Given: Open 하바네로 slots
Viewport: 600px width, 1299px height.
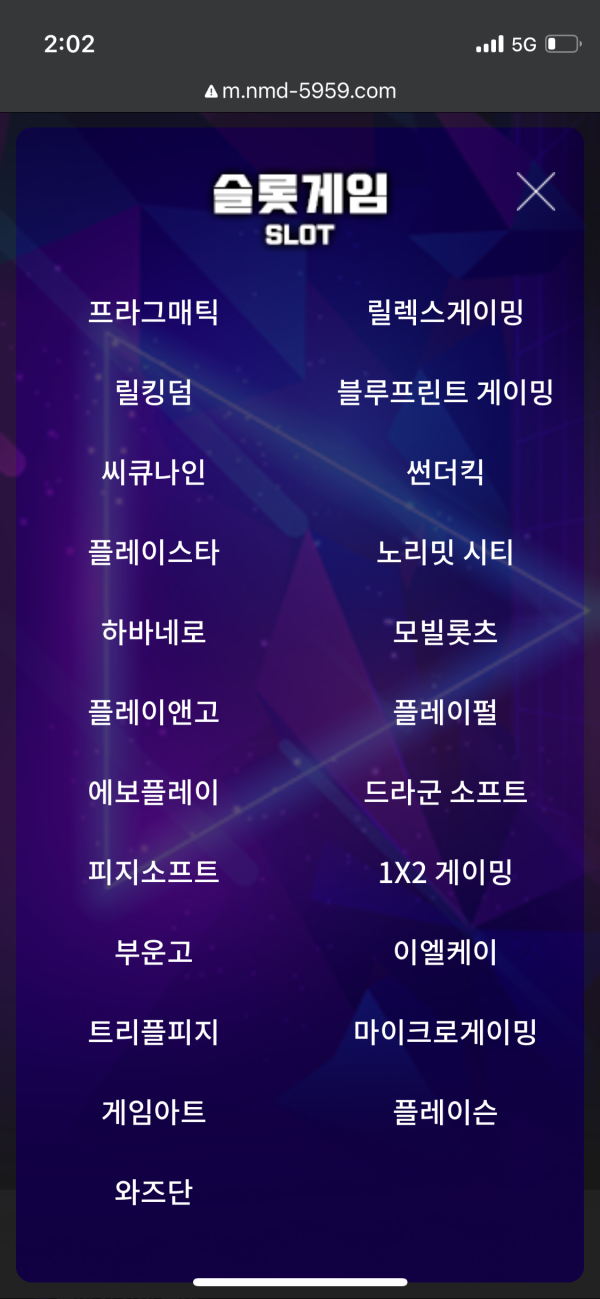Looking at the screenshot, I should point(153,632).
